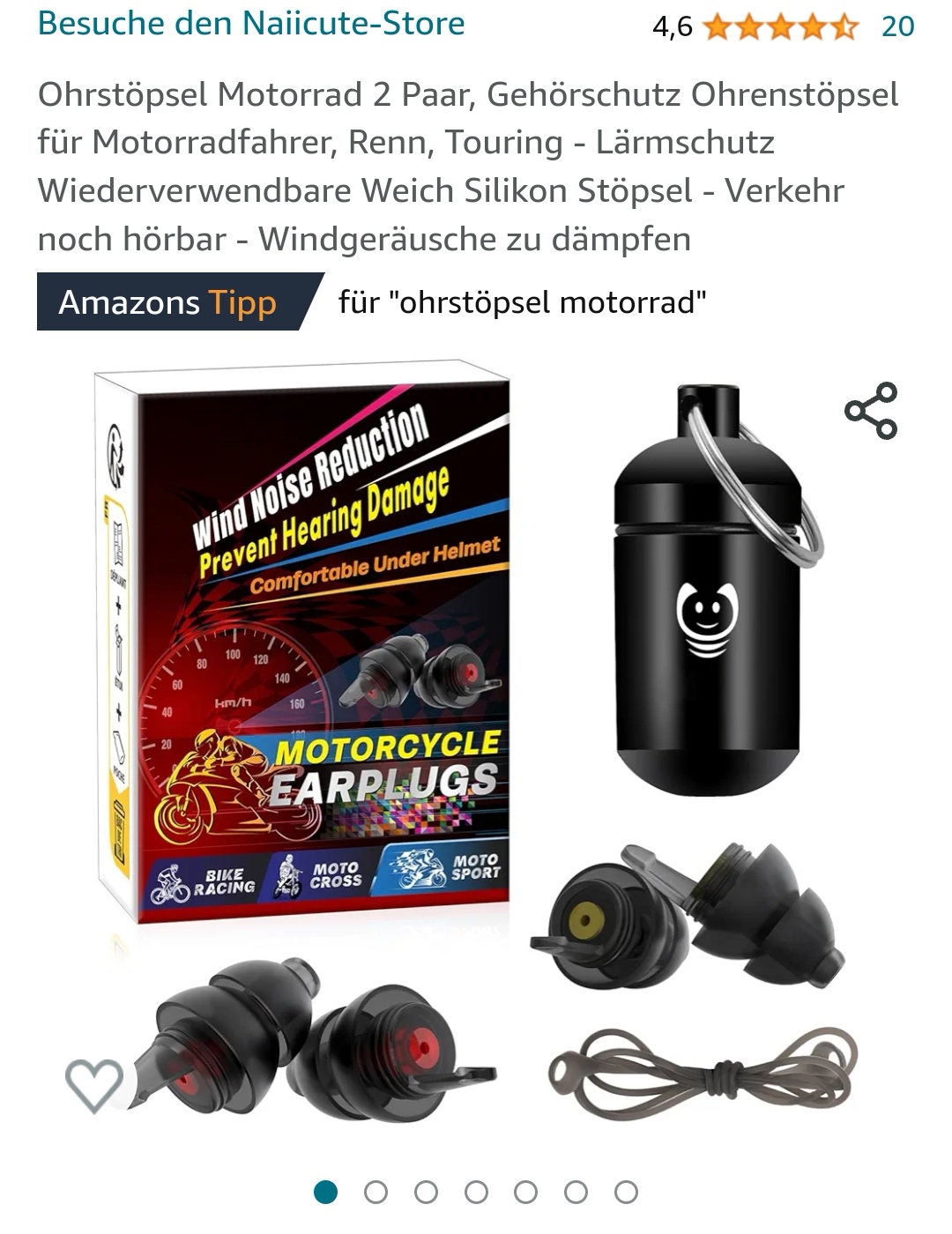The image size is (952, 1234).
Task: Jump to the last image dot
Action: coord(626,1193)
